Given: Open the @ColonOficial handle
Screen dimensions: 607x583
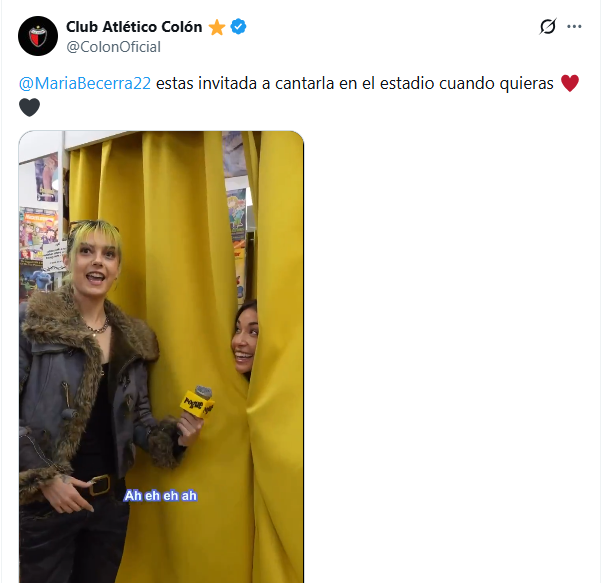Looking at the screenshot, I should pos(113,47).
